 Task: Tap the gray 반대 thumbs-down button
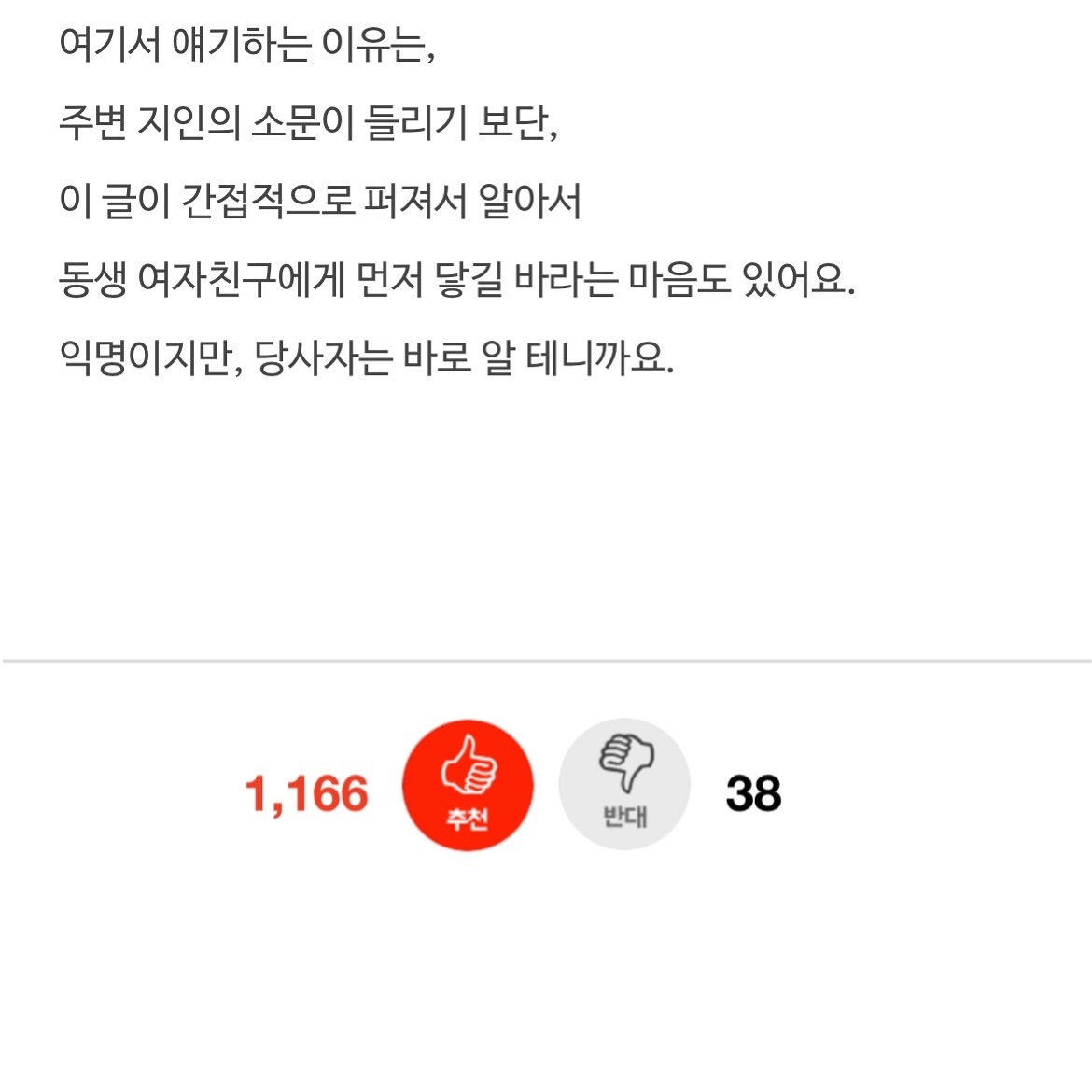coord(624,785)
